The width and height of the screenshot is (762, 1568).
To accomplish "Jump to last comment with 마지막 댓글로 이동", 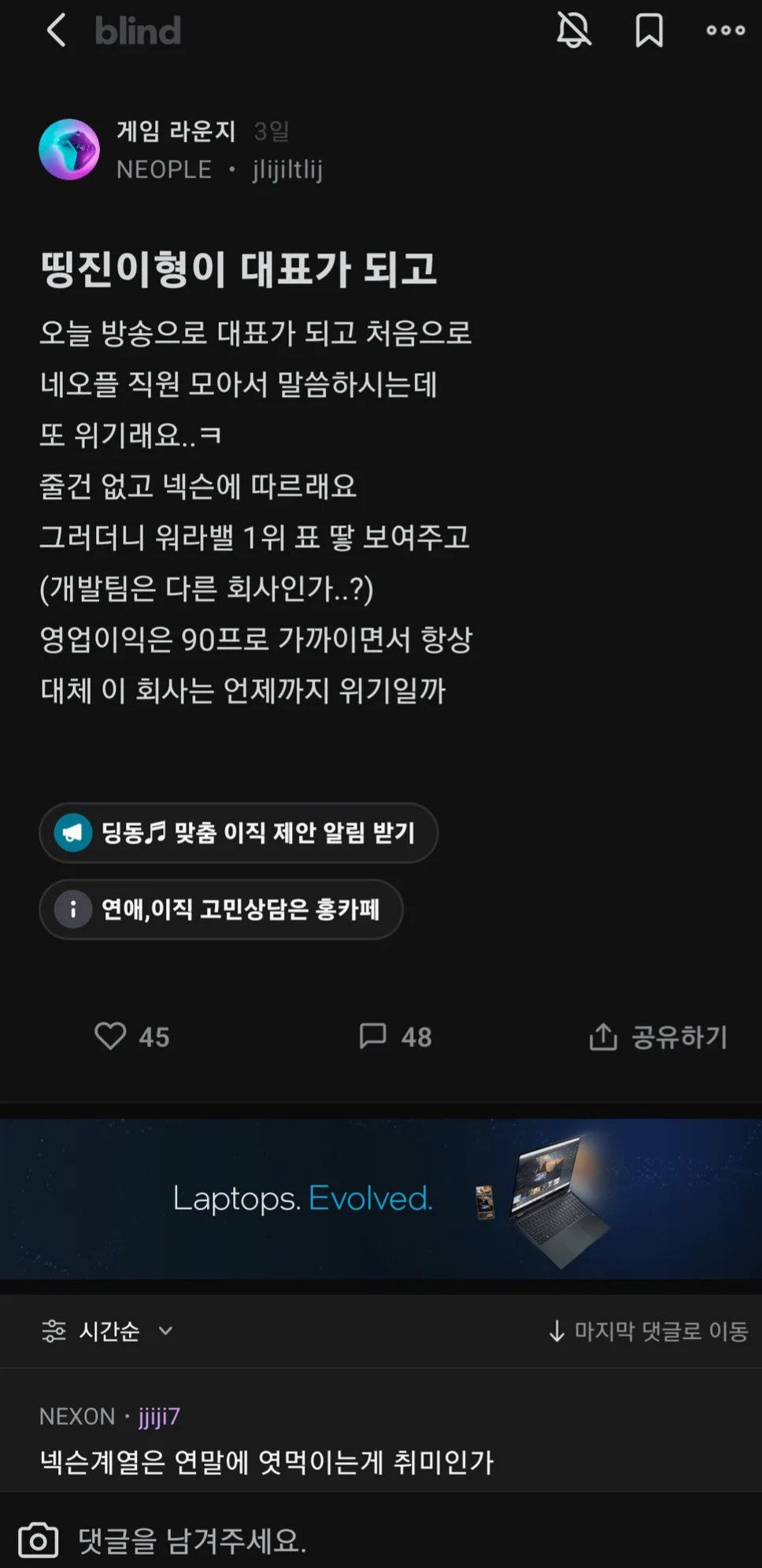I will point(648,1331).
